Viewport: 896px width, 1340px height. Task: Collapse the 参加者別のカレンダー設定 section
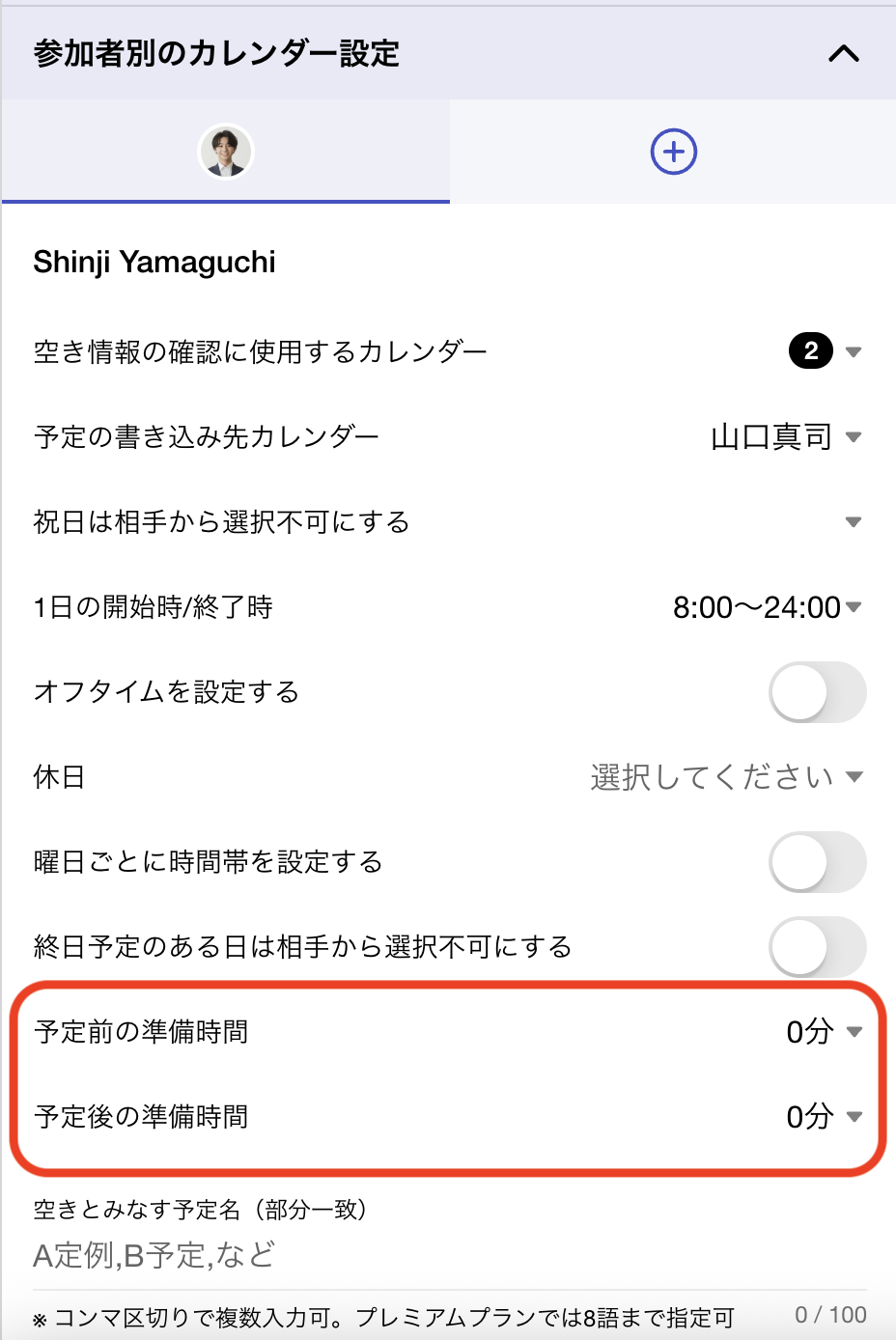pyautogui.click(x=844, y=54)
